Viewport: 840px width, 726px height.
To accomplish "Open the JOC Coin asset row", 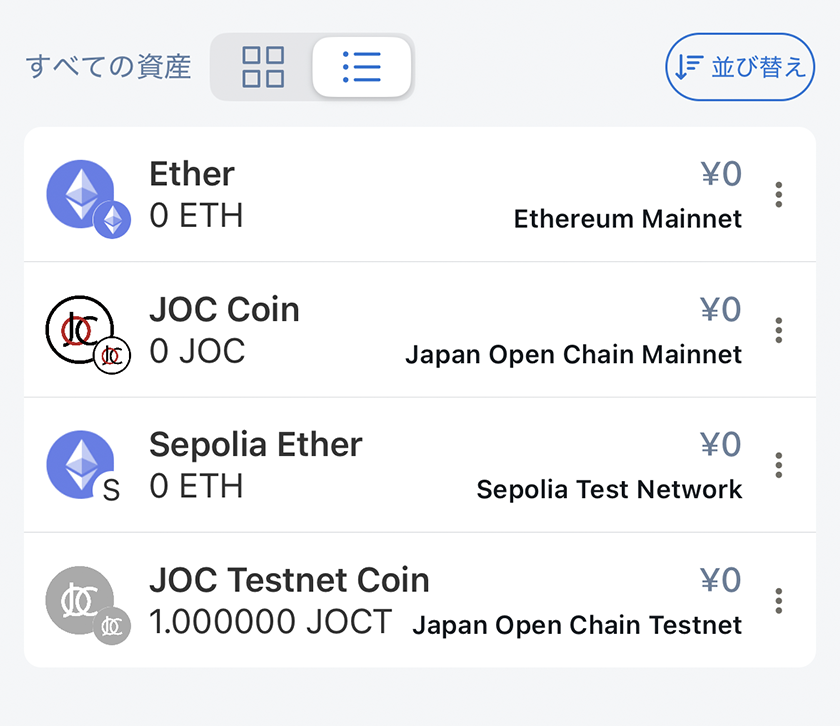I will click(x=400, y=330).
